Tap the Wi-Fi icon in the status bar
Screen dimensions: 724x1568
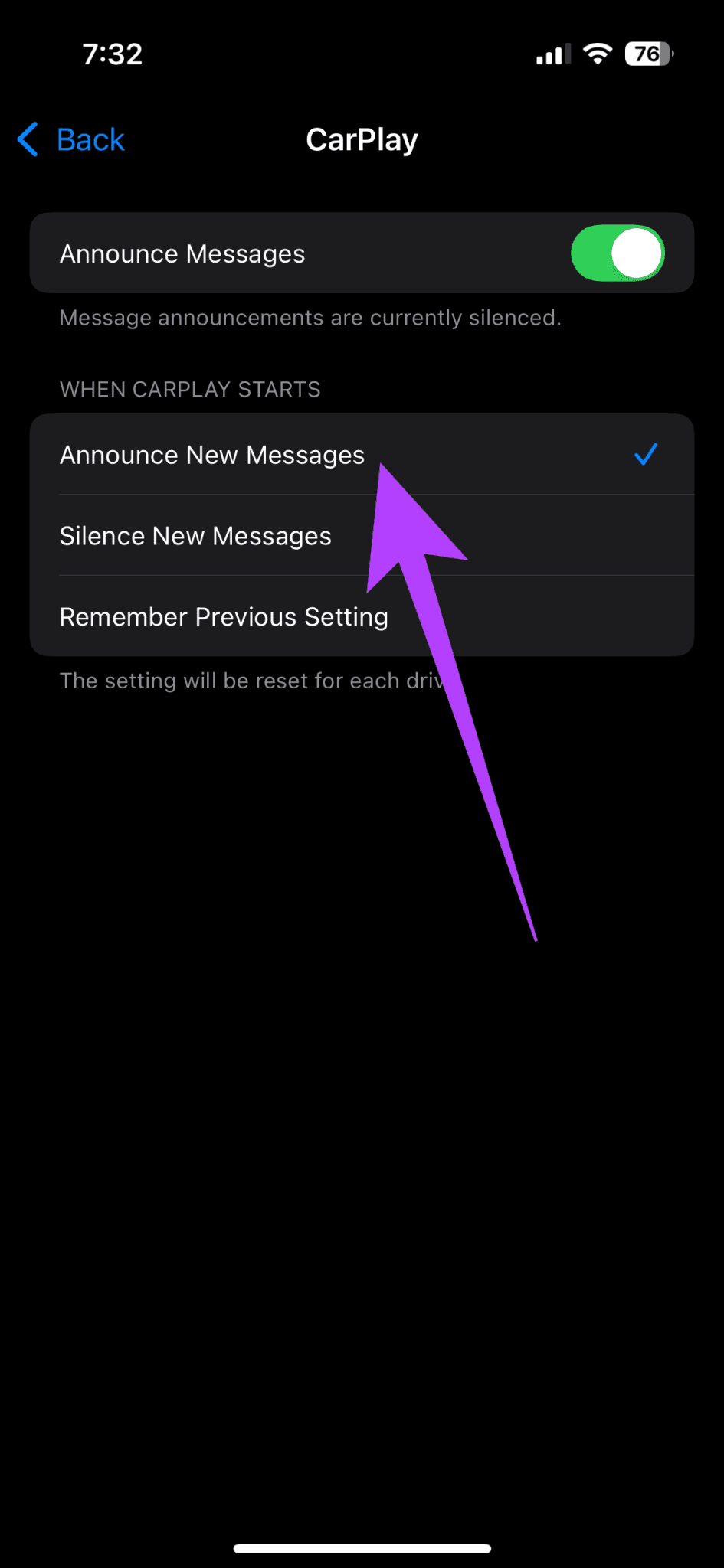pos(597,54)
